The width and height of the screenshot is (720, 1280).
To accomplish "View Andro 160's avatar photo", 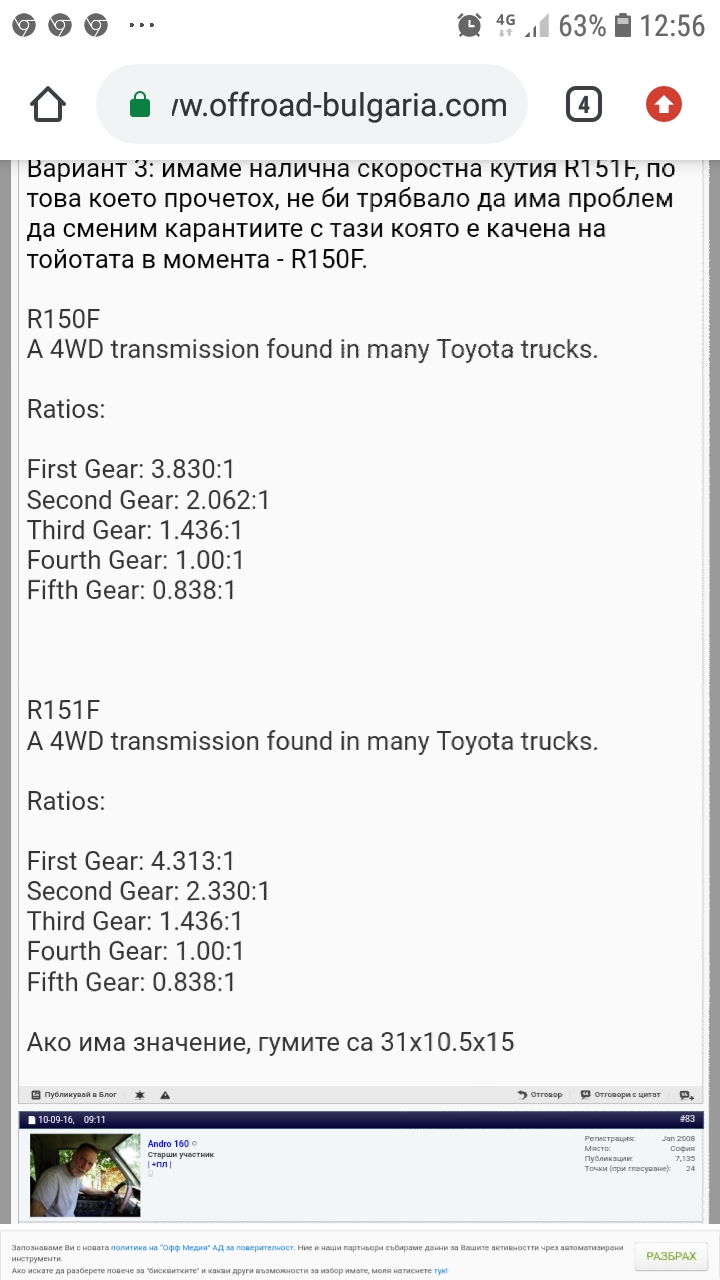I will coord(85,1175).
